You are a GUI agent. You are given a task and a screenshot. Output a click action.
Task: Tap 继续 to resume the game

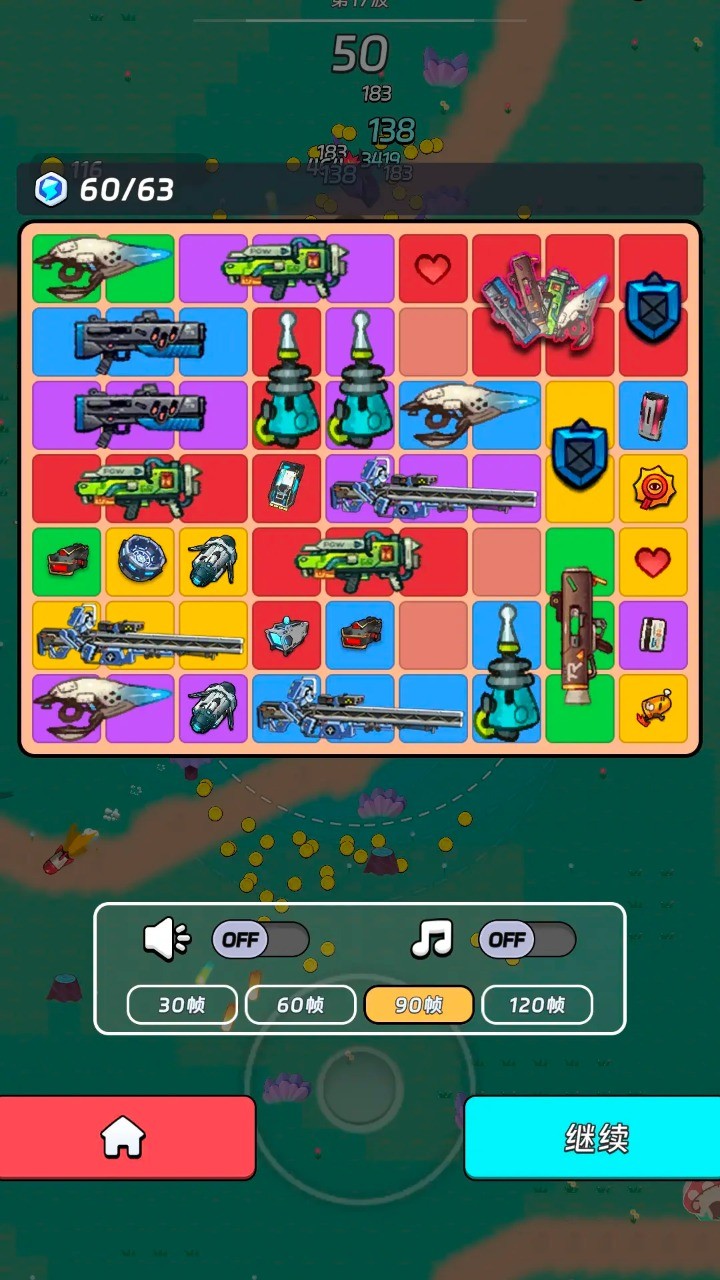click(x=595, y=1137)
